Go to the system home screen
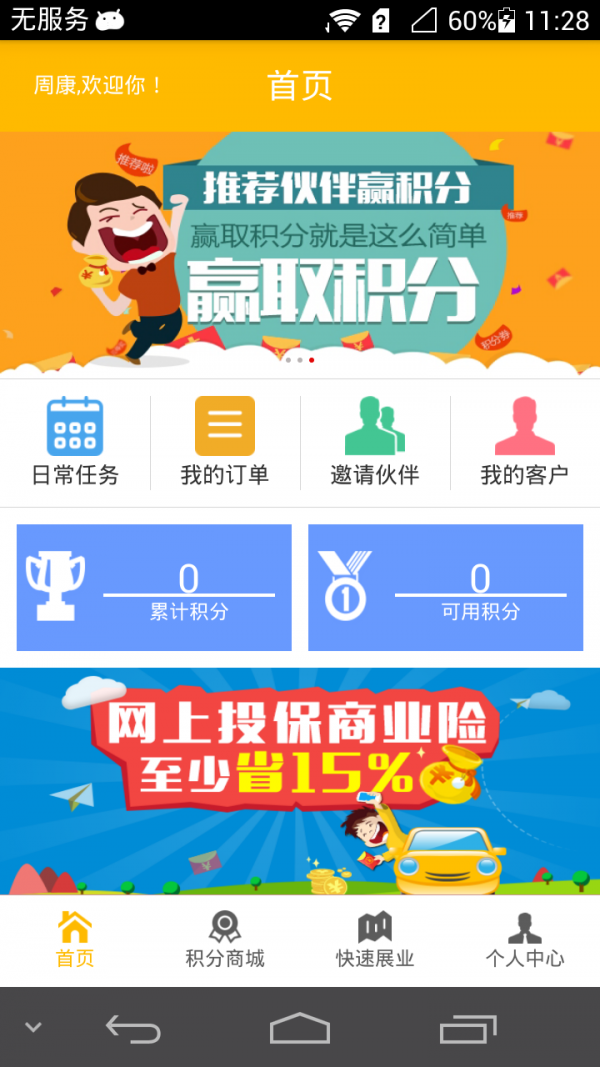This screenshot has width=600, height=1067. click(x=300, y=1028)
